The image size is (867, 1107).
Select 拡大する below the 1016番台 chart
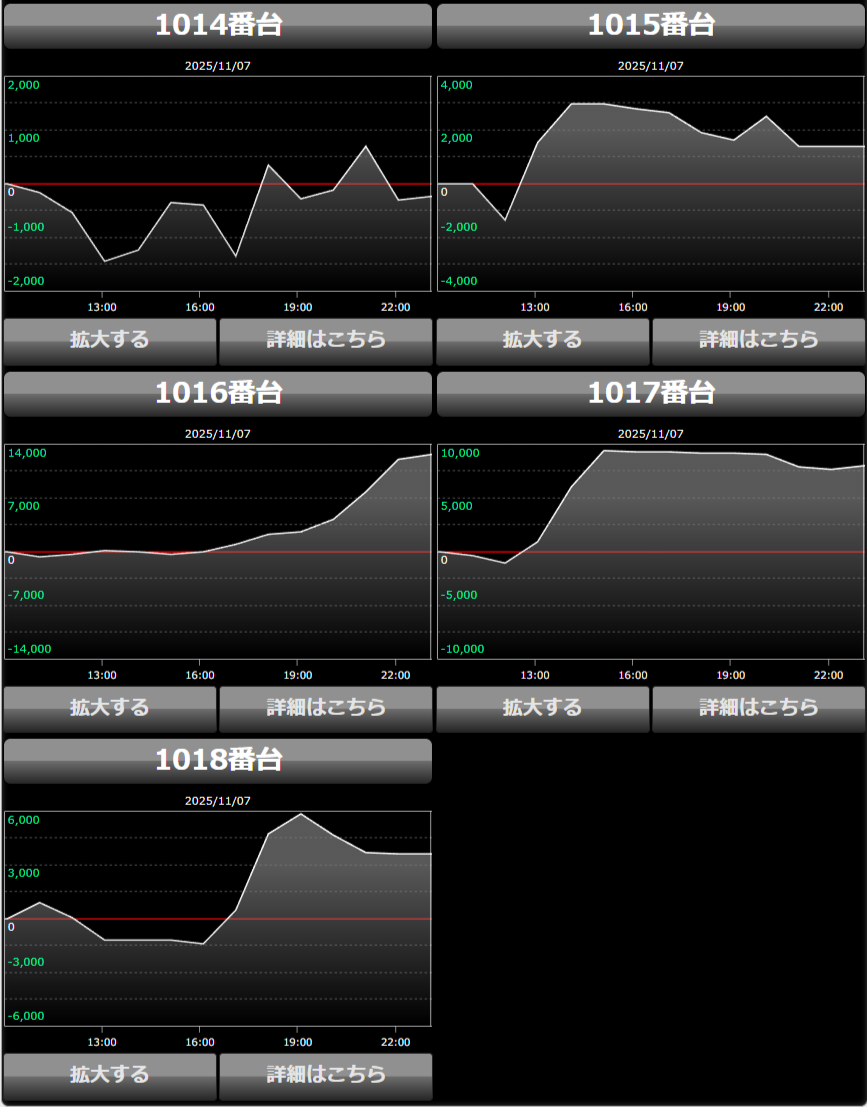110,709
